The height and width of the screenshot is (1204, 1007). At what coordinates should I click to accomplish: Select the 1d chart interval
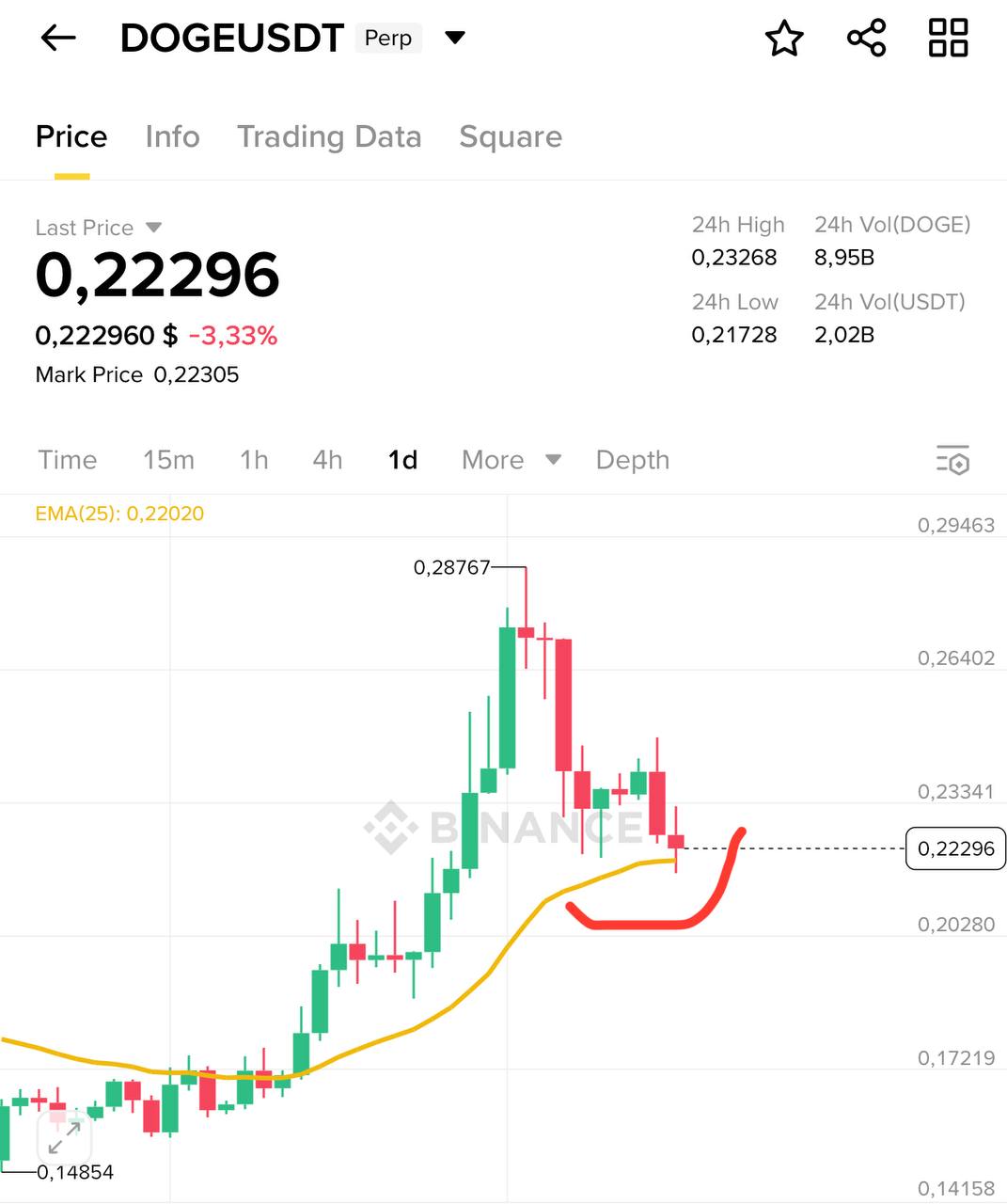[x=402, y=460]
